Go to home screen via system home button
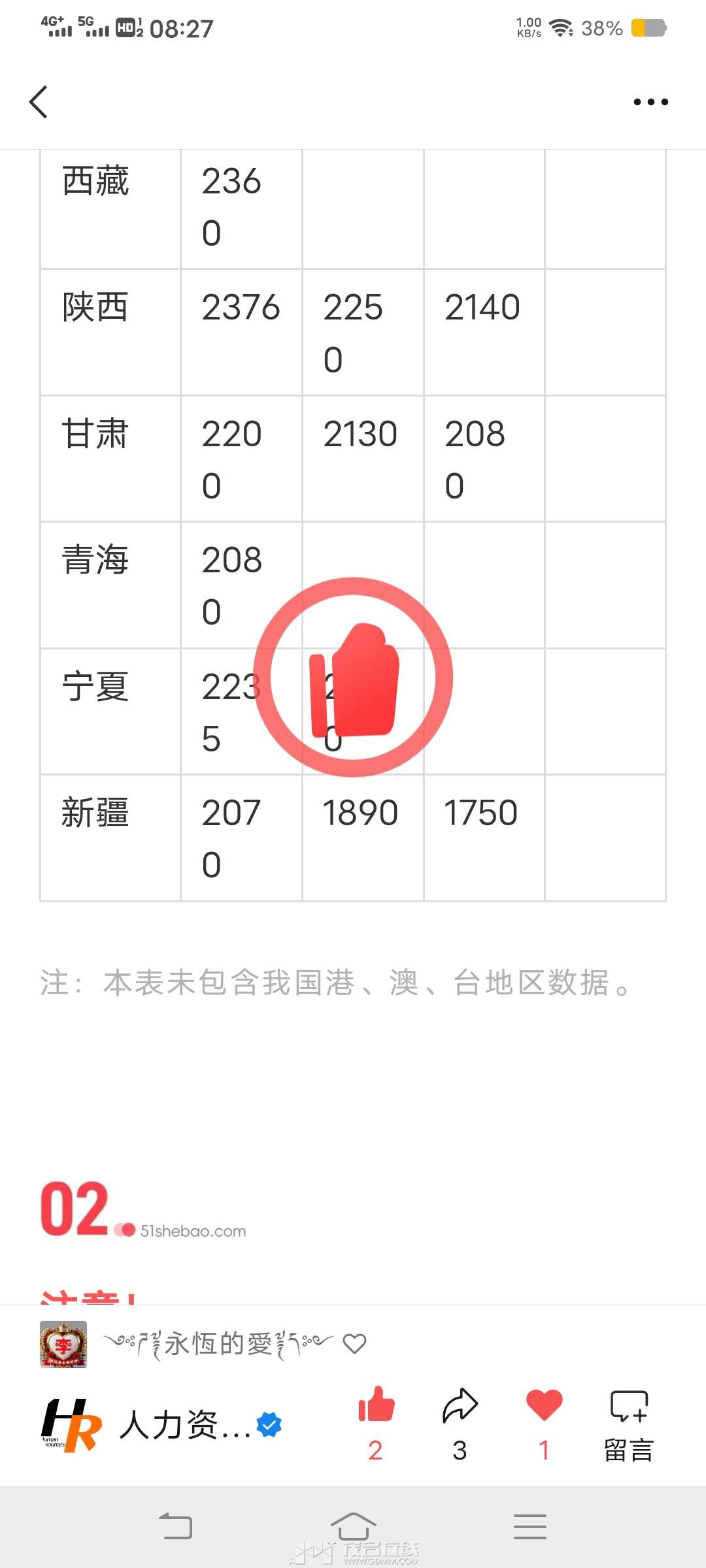706x1568 pixels. coord(353,1527)
